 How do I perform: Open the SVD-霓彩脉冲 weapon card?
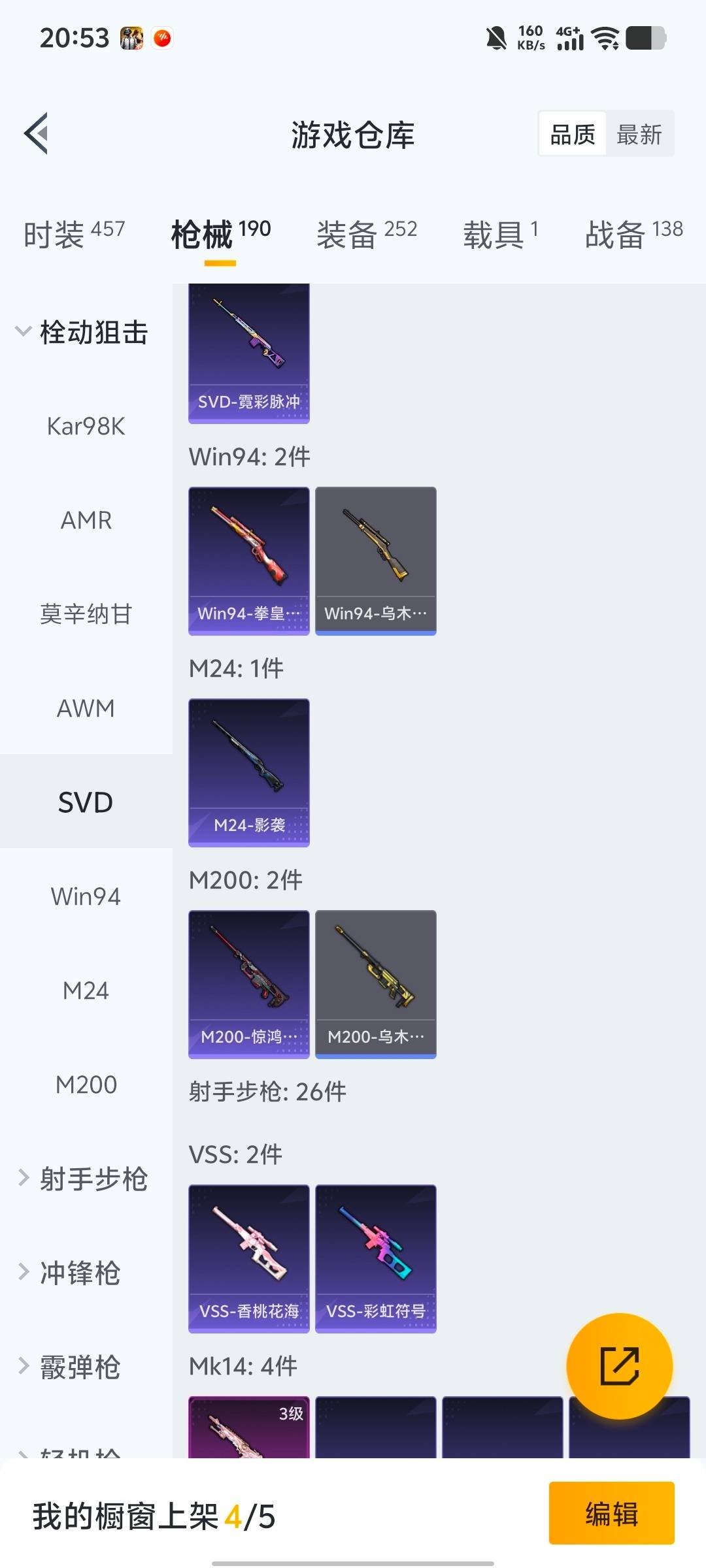[248, 353]
